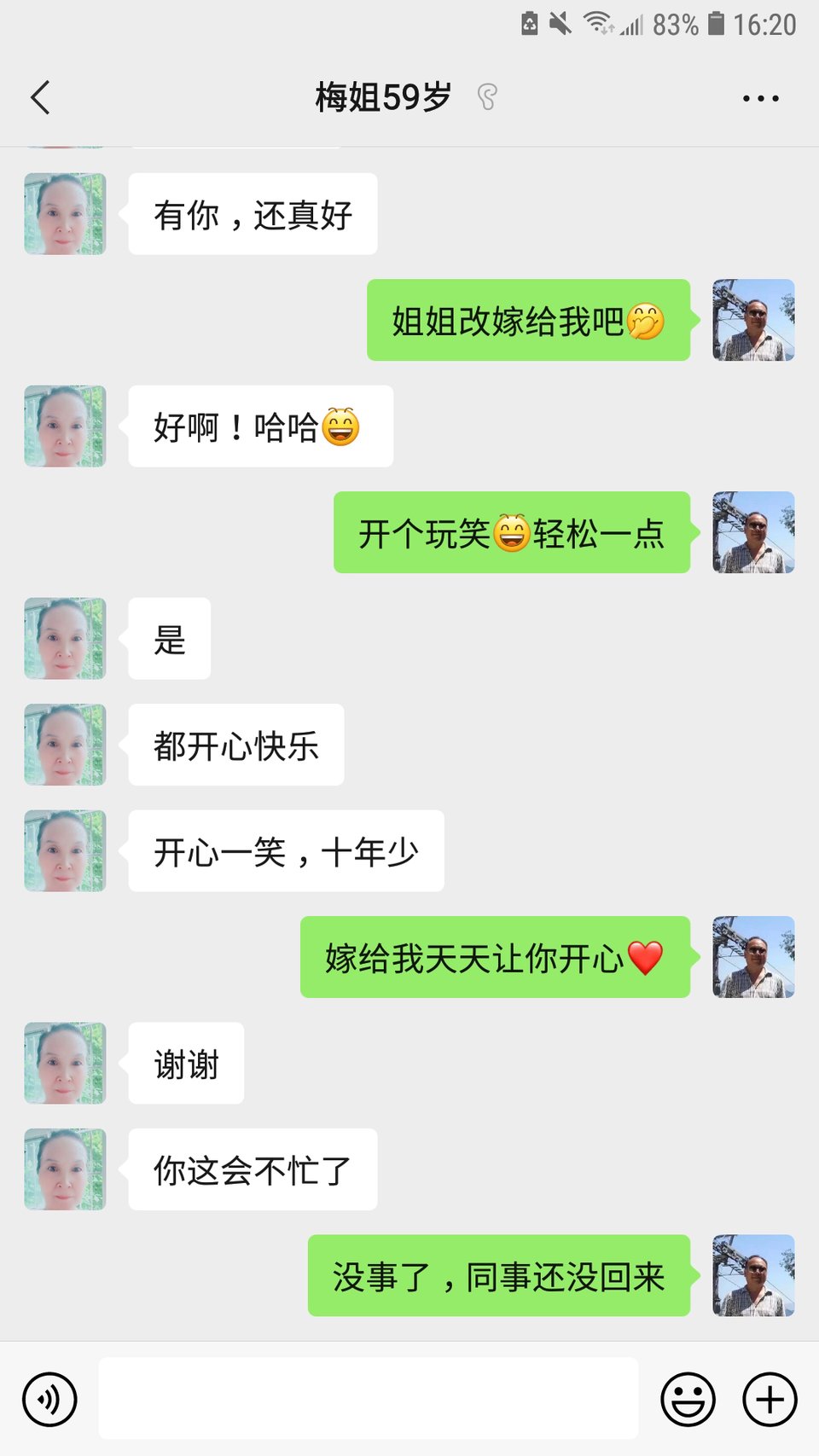Open the emoji sticker panel
819x1456 pixels.
click(x=688, y=1399)
